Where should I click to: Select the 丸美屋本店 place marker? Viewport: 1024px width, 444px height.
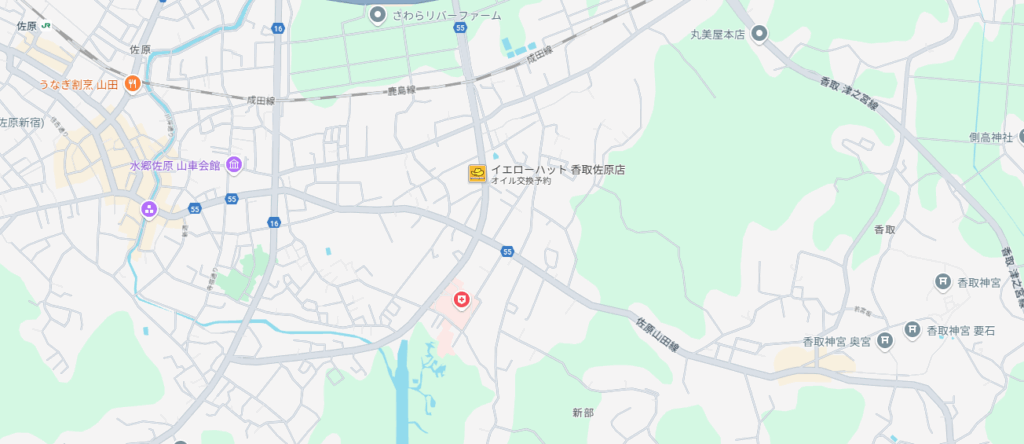(760, 35)
